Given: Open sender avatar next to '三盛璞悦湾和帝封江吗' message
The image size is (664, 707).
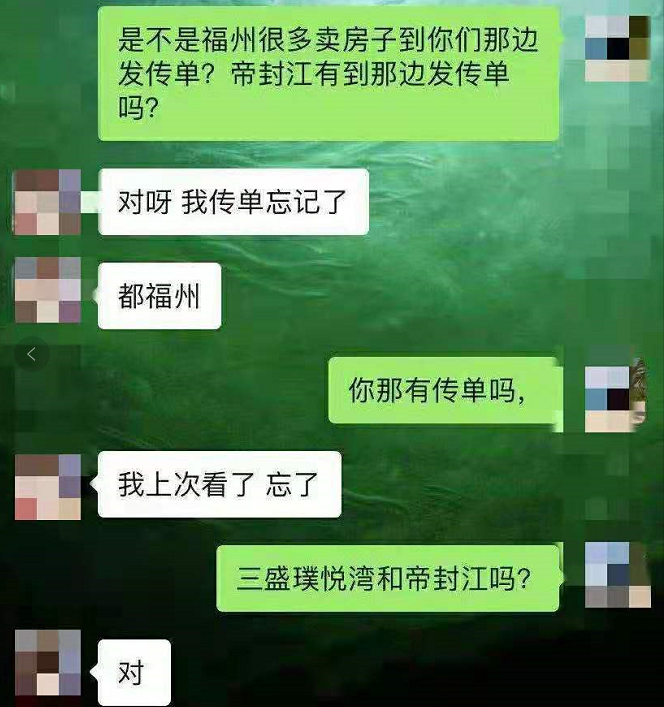Looking at the screenshot, I should tap(615, 575).
